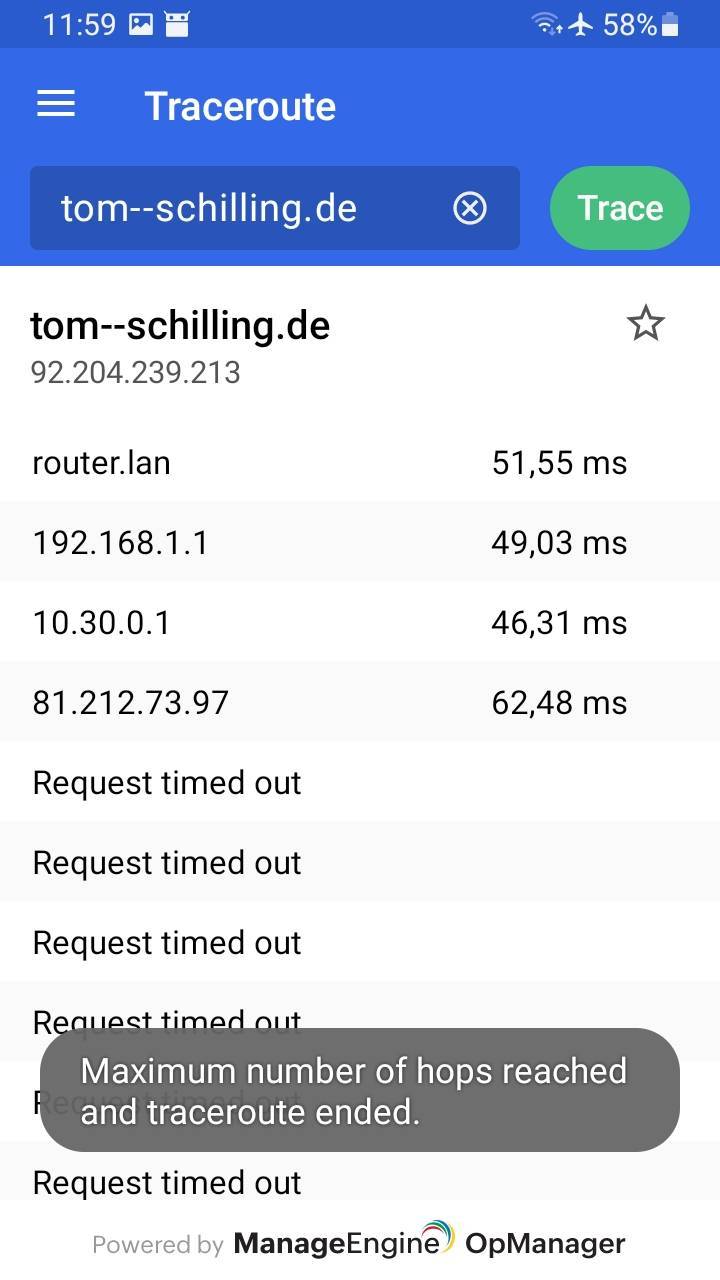Tap the Wi-Fi status icon
The image size is (720, 1280).
click(545, 24)
